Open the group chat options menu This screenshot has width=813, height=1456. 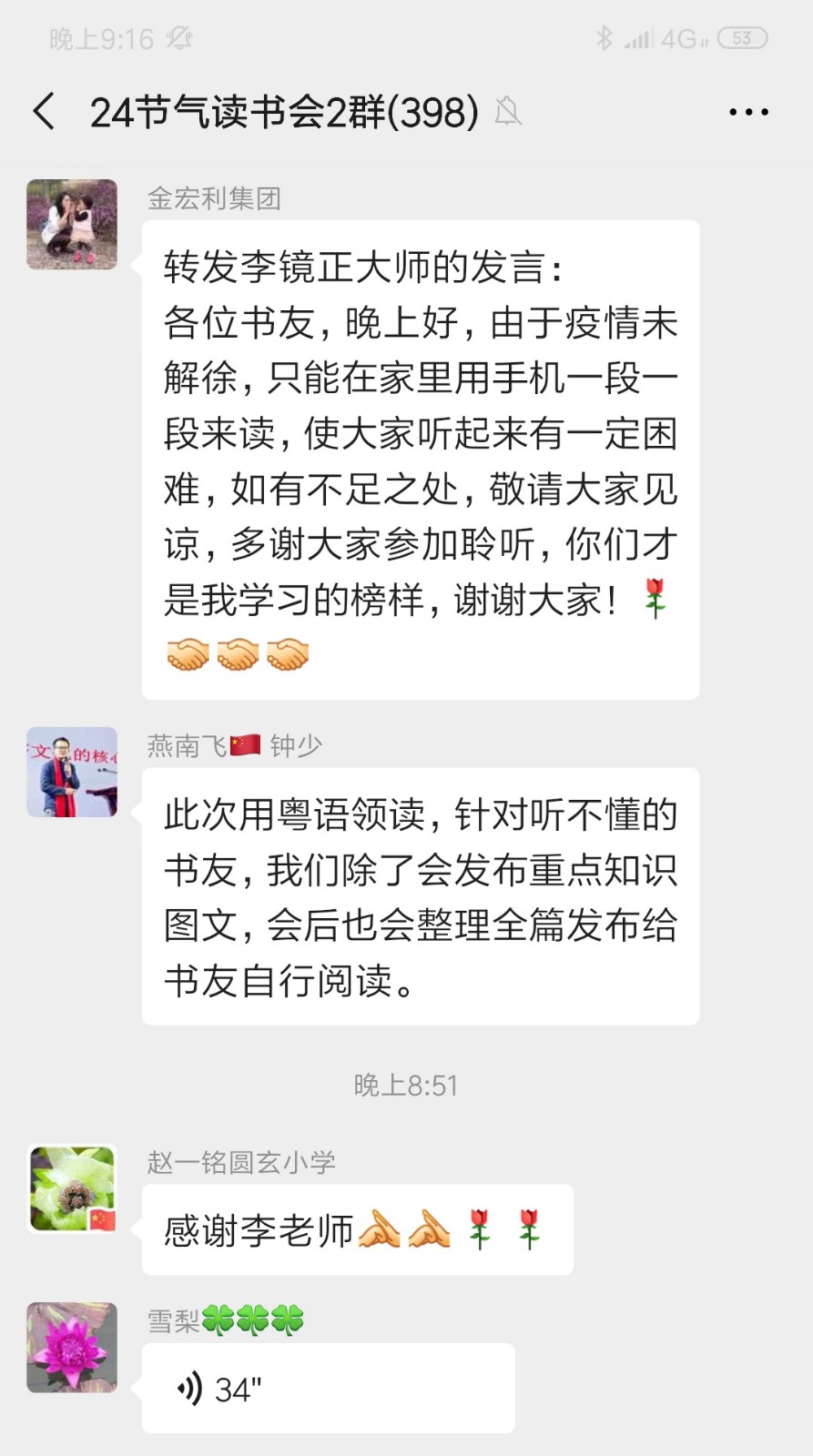[748, 112]
